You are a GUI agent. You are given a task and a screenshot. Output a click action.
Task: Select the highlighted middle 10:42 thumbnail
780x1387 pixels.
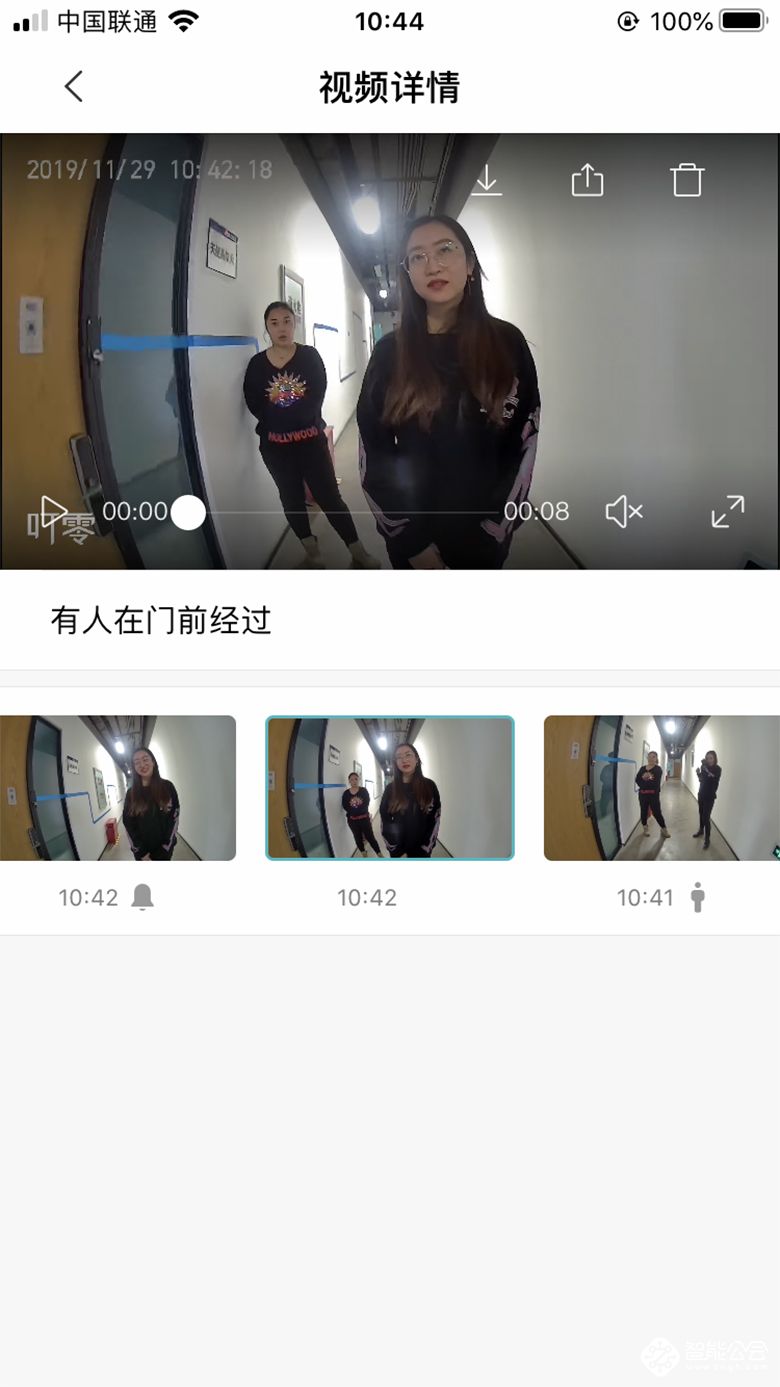click(x=390, y=787)
